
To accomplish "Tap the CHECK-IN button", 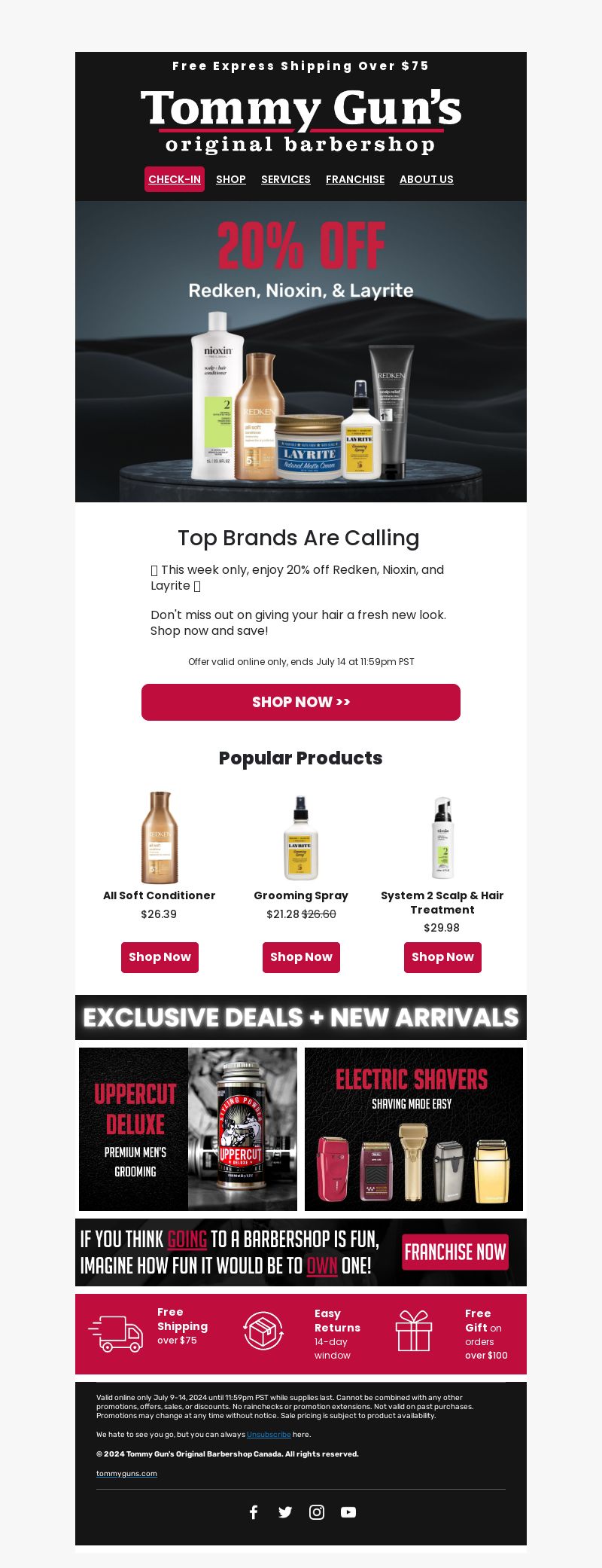I will pos(175,179).
